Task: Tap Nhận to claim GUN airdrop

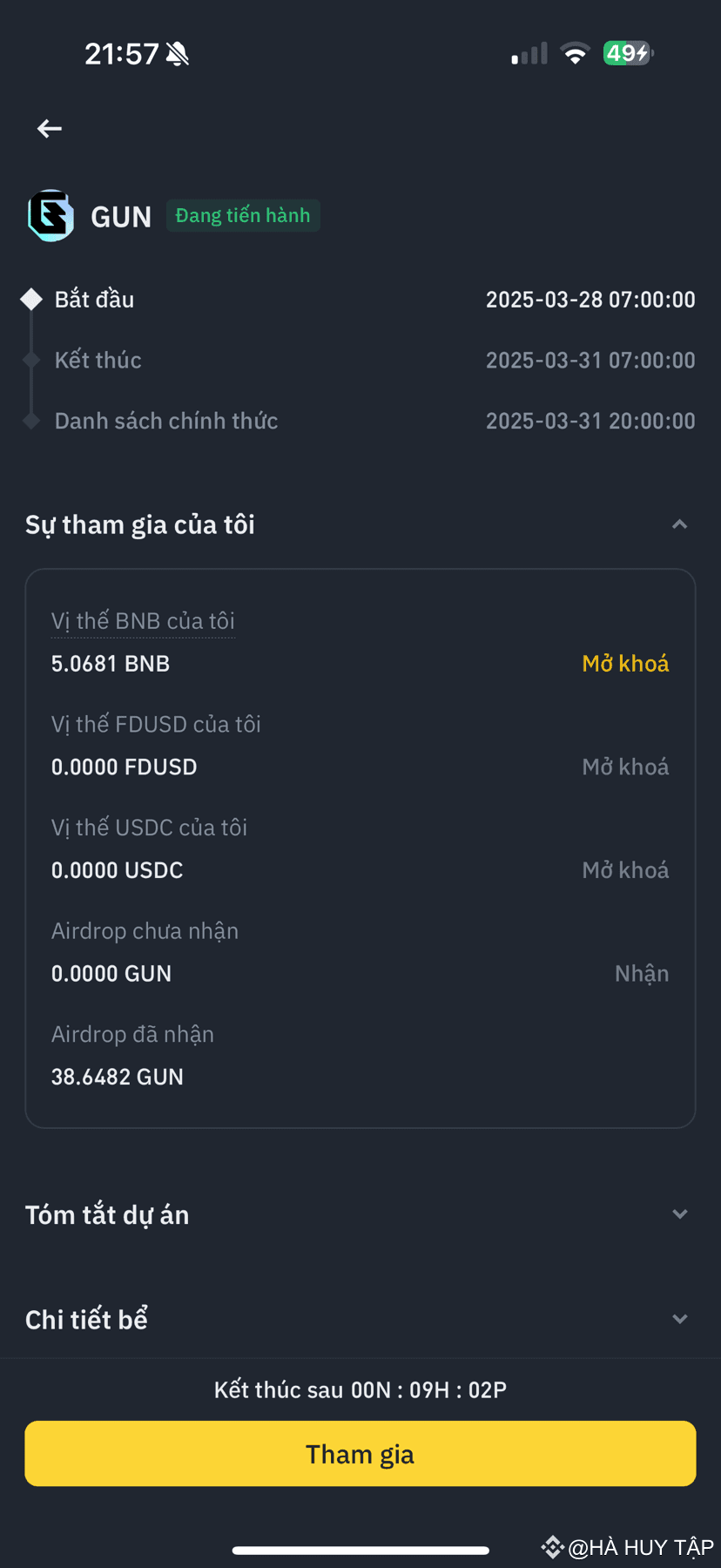Action: (x=642, y=974)
